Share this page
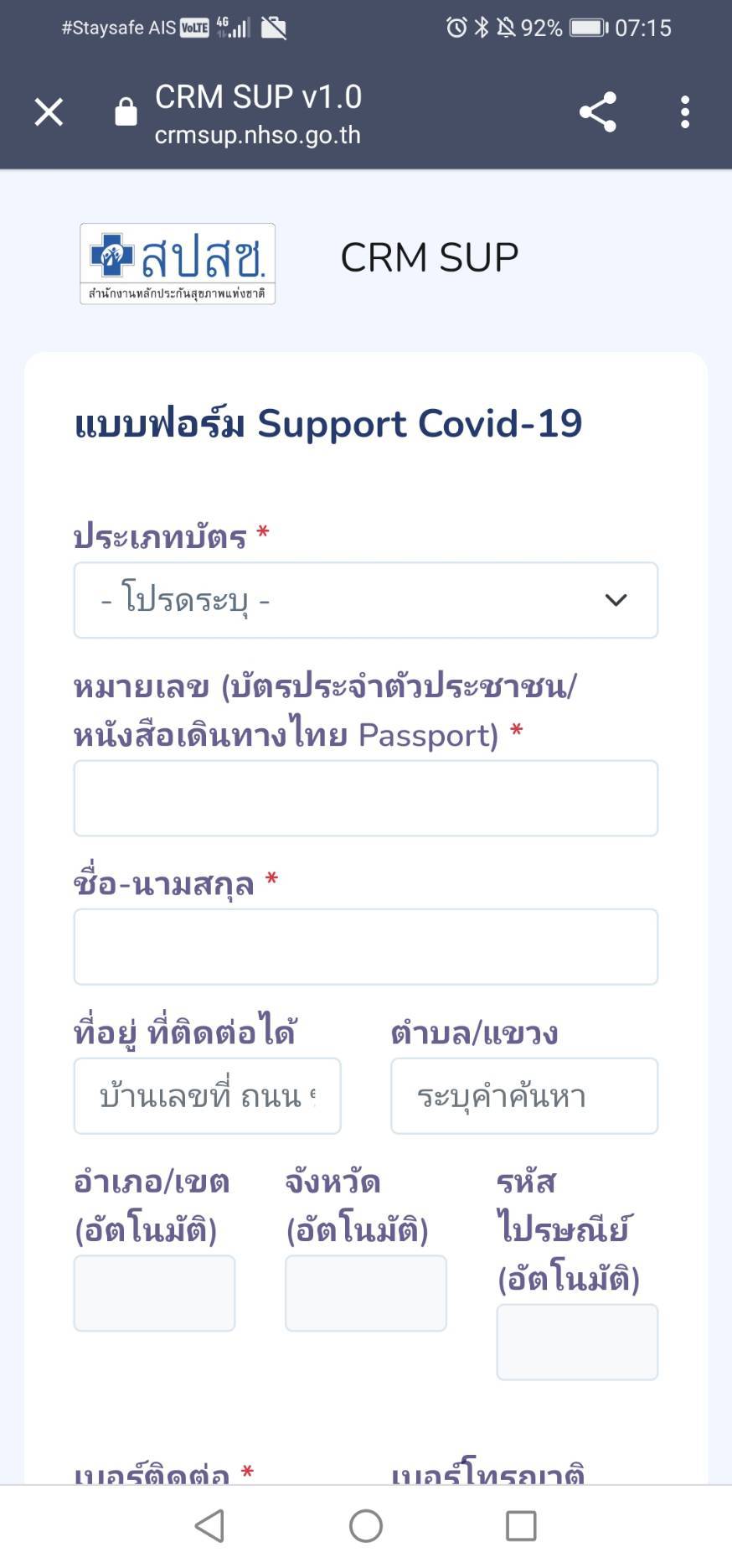732x1568 pixels. pos(597,111)
